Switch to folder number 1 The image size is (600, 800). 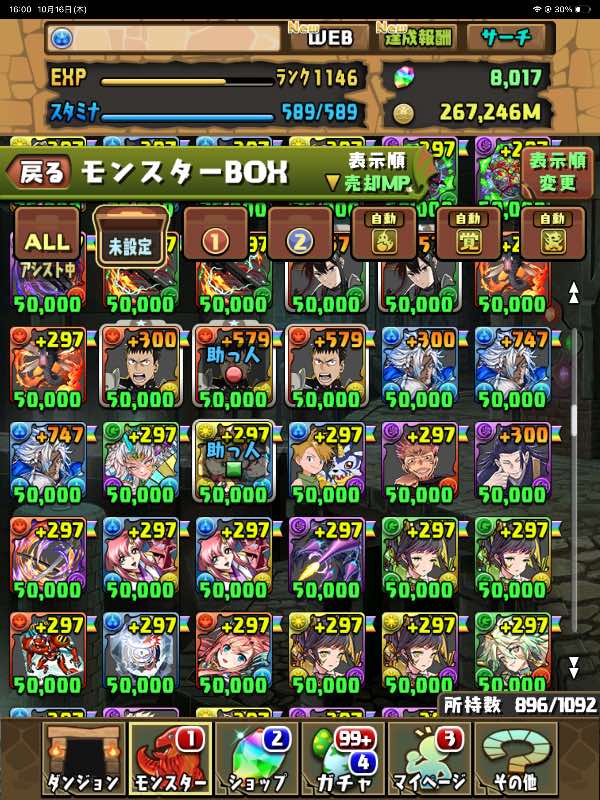click(x=215, y=235)
